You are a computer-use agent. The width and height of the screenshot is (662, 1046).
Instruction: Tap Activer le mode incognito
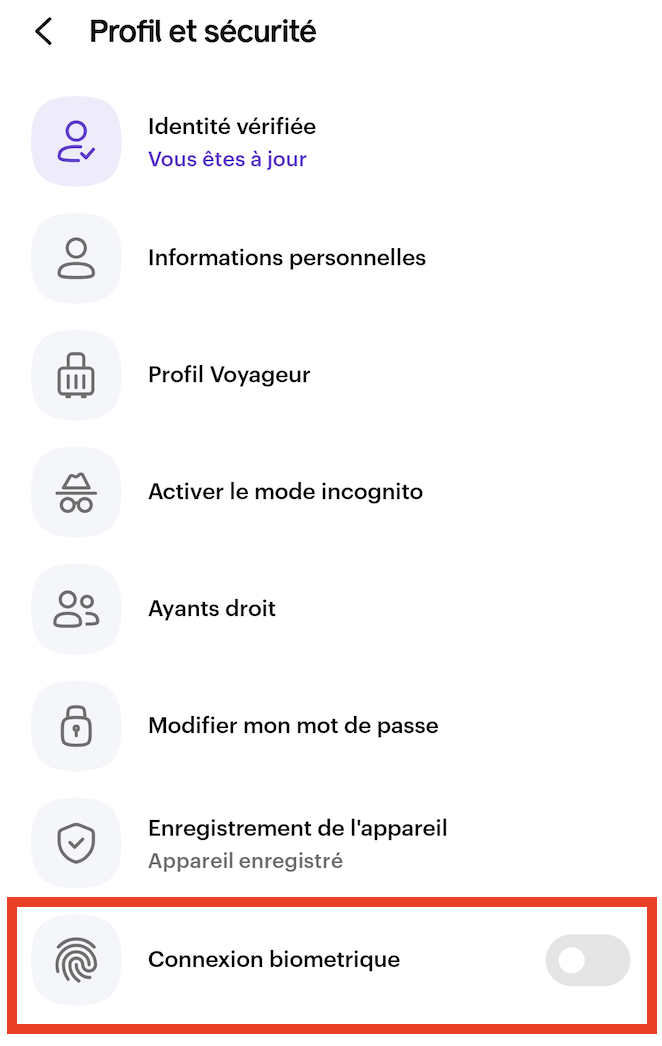pos(285,492)
